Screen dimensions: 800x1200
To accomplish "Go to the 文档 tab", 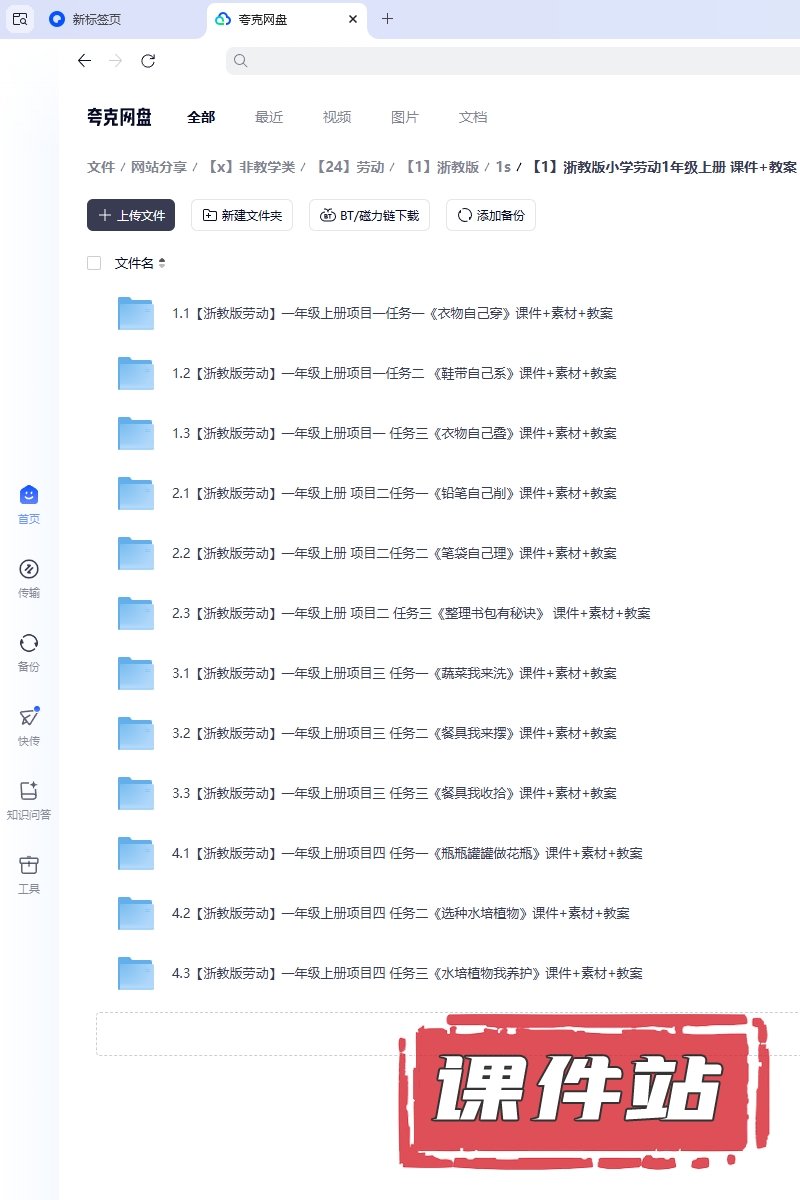I will point(473,117).
